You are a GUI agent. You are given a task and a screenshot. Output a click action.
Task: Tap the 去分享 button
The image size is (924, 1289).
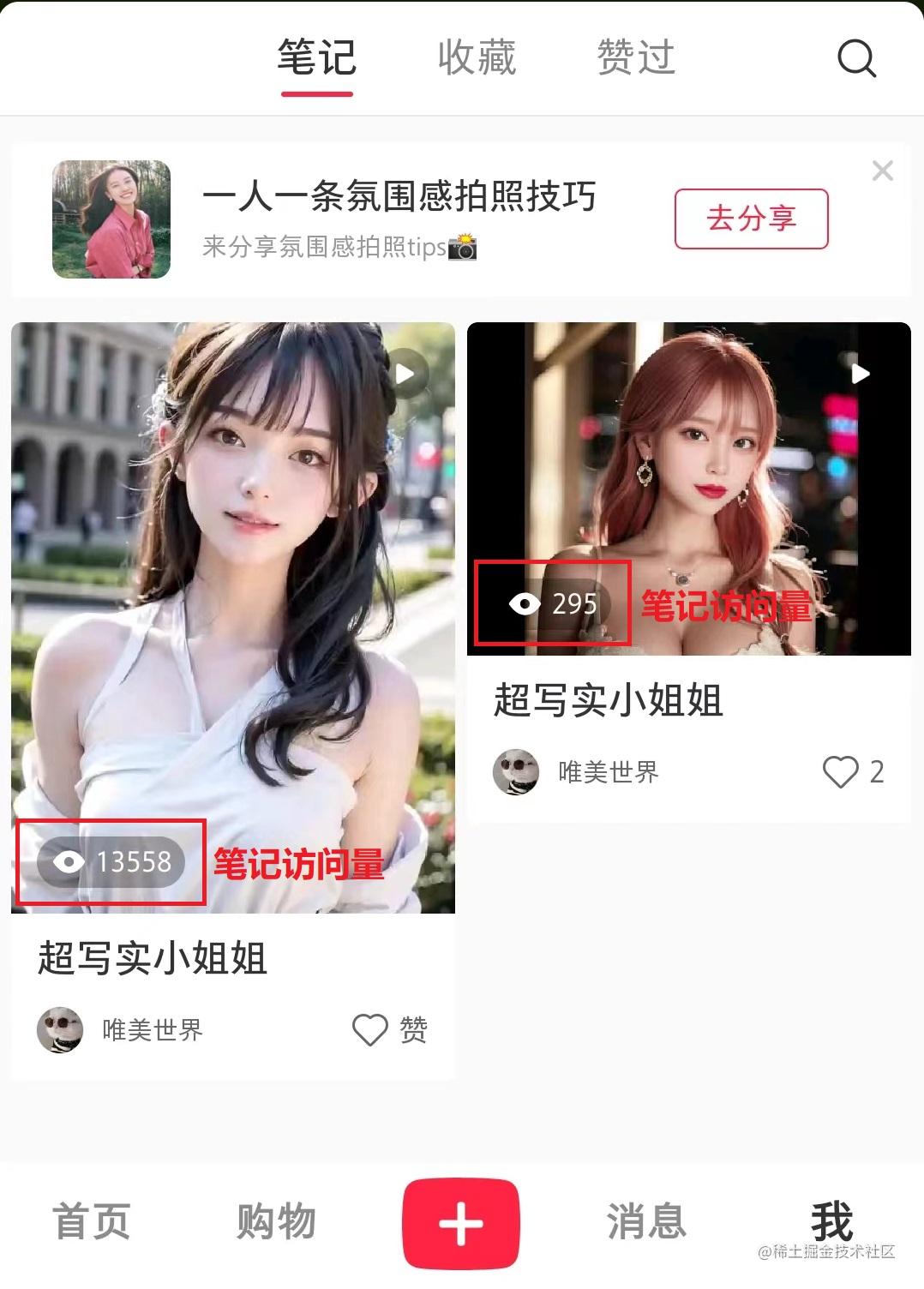[751, 219]
